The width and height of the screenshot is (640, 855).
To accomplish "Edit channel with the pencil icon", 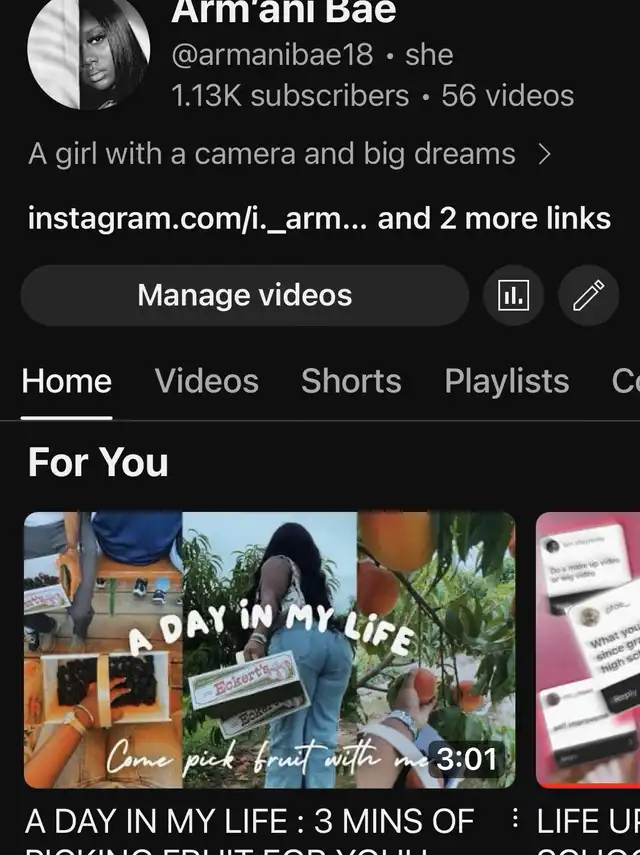I will pos(588,295).
